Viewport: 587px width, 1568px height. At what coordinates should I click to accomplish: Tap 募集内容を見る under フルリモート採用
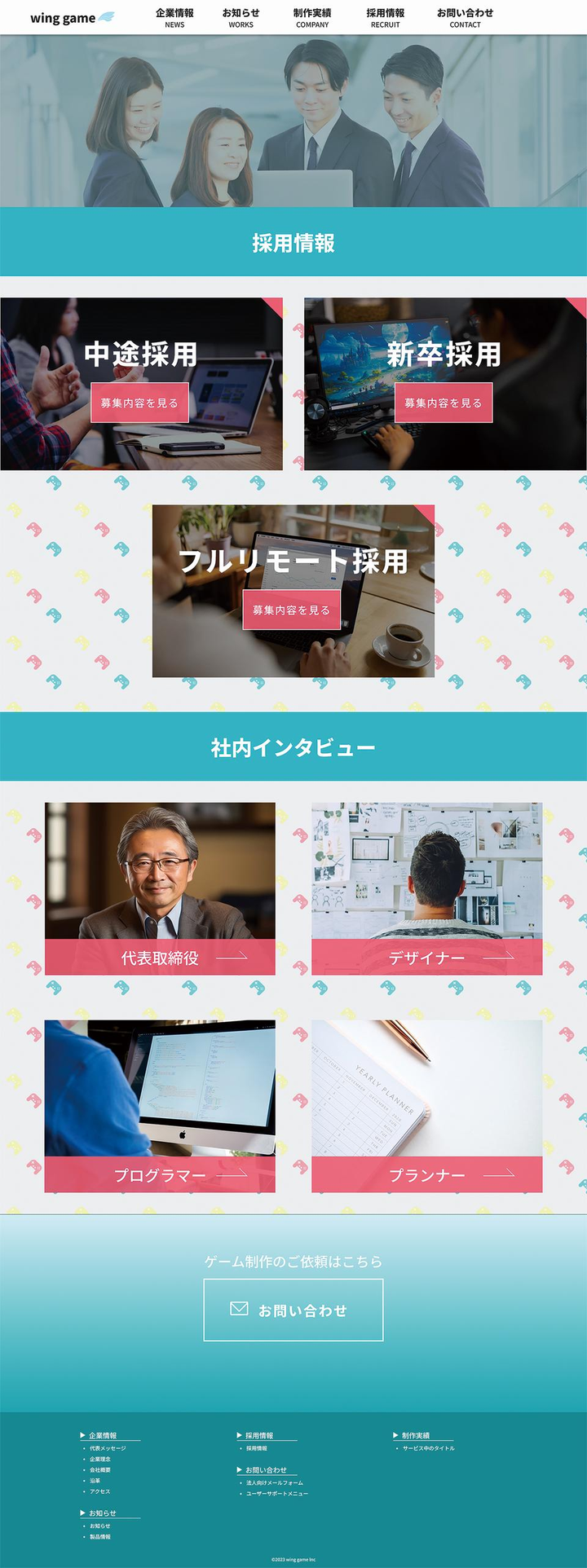click(291, 610)
